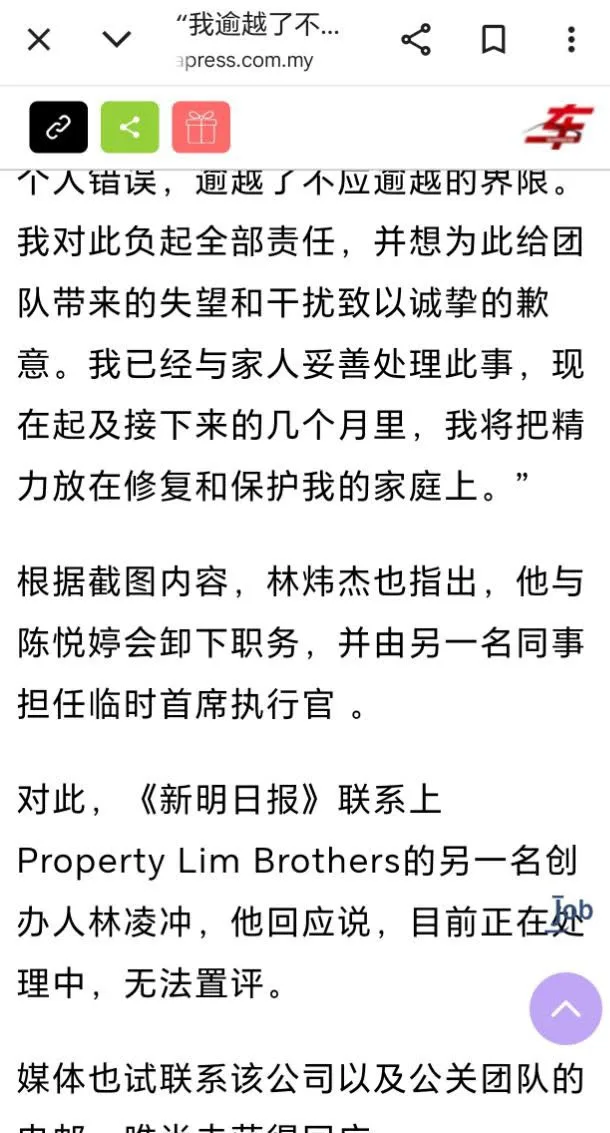Screen dimensions: 610x1133
Task: Tap the green share button
Action: (x=130, y=127)
